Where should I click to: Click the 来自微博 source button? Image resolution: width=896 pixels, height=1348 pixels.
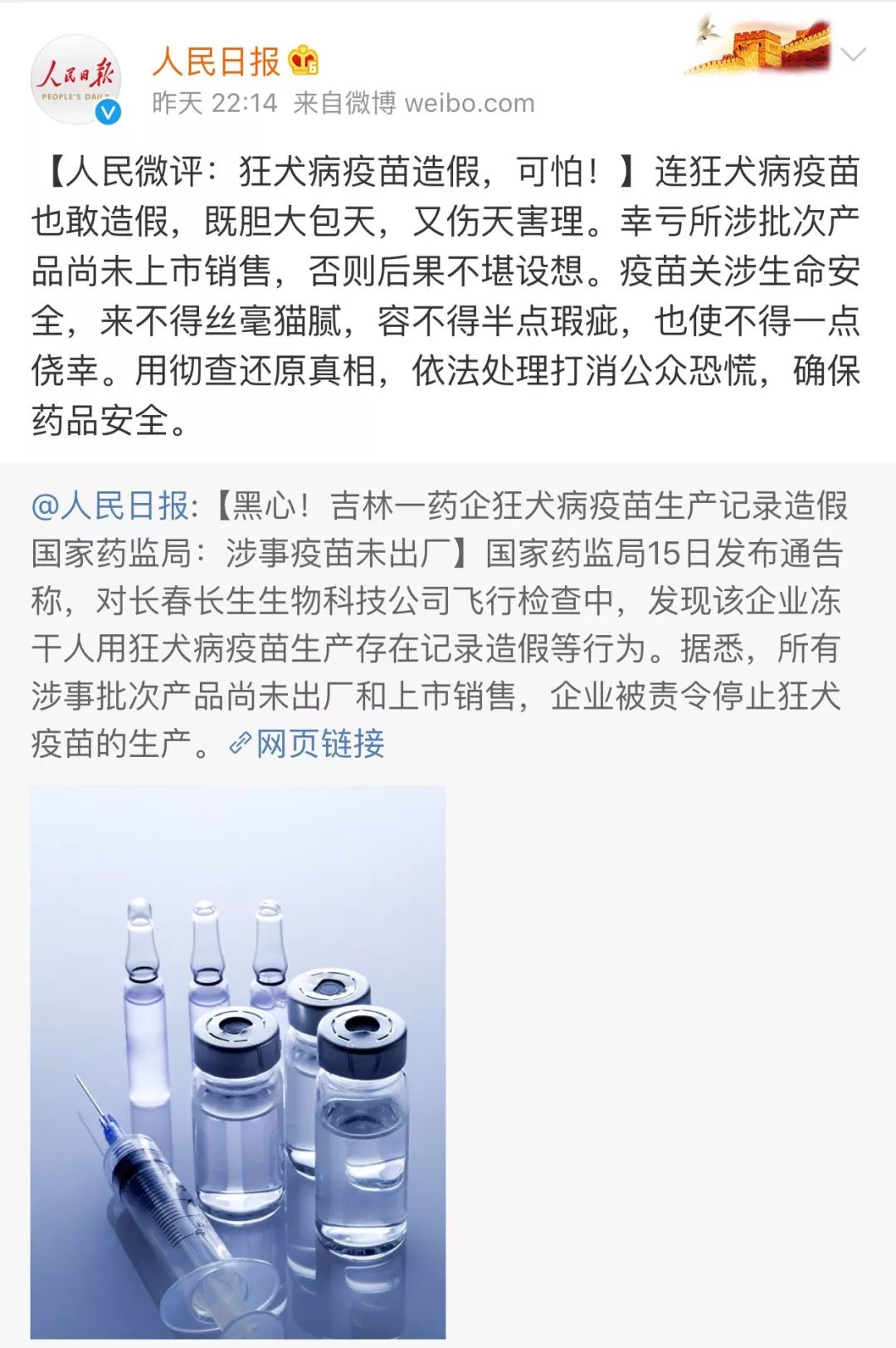coord(344,104)
